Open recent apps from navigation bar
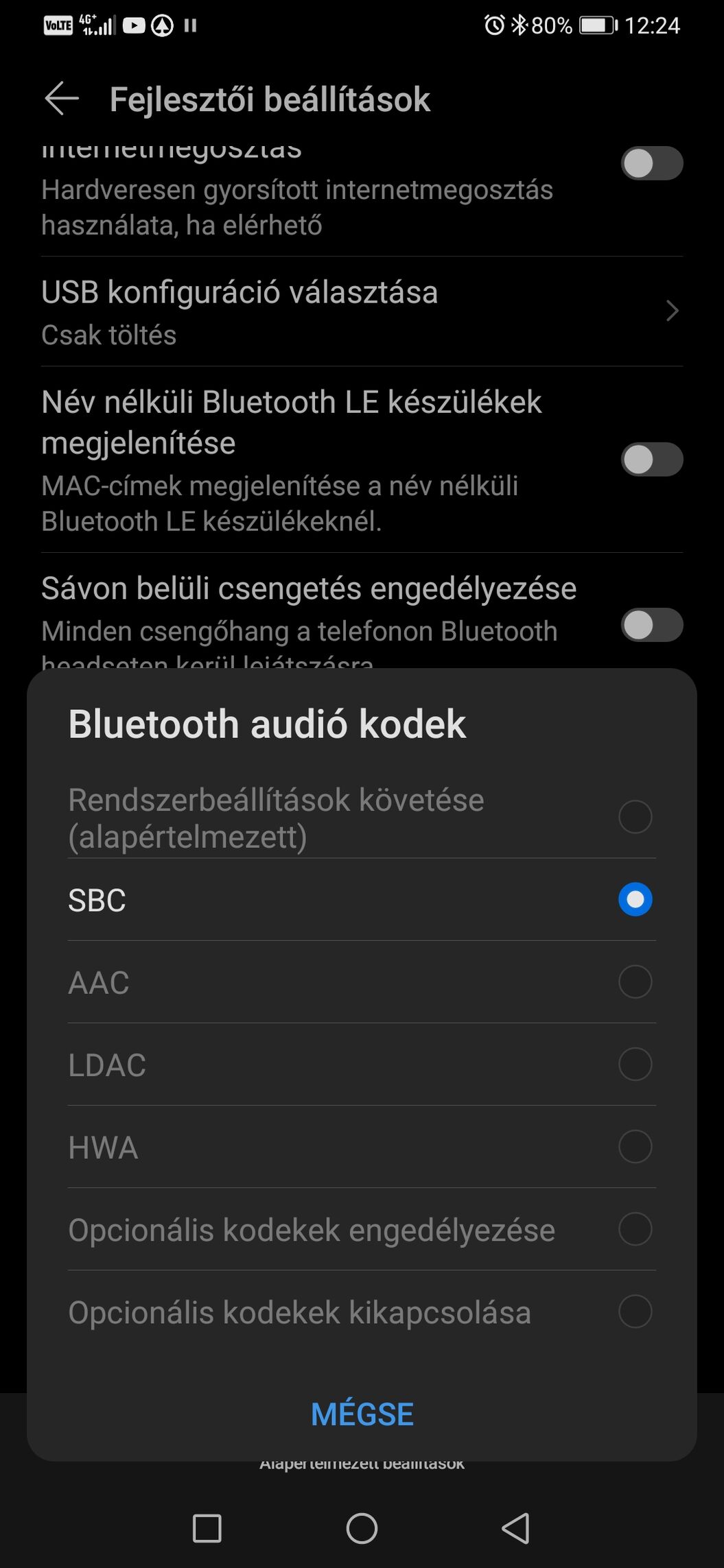 (207, 1528)
